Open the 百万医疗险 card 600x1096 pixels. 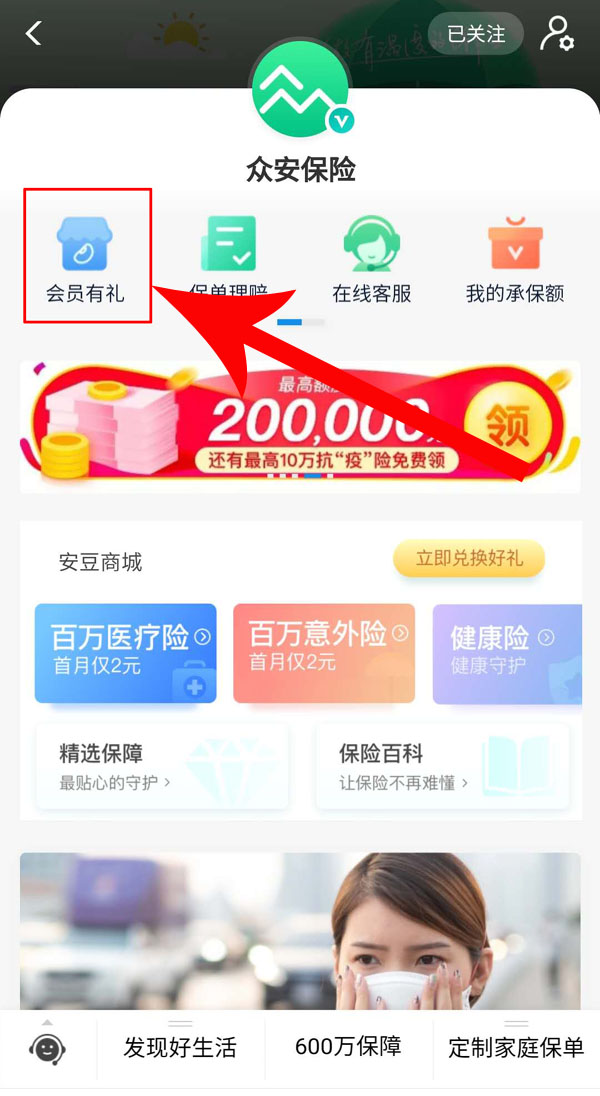[125, 652]
